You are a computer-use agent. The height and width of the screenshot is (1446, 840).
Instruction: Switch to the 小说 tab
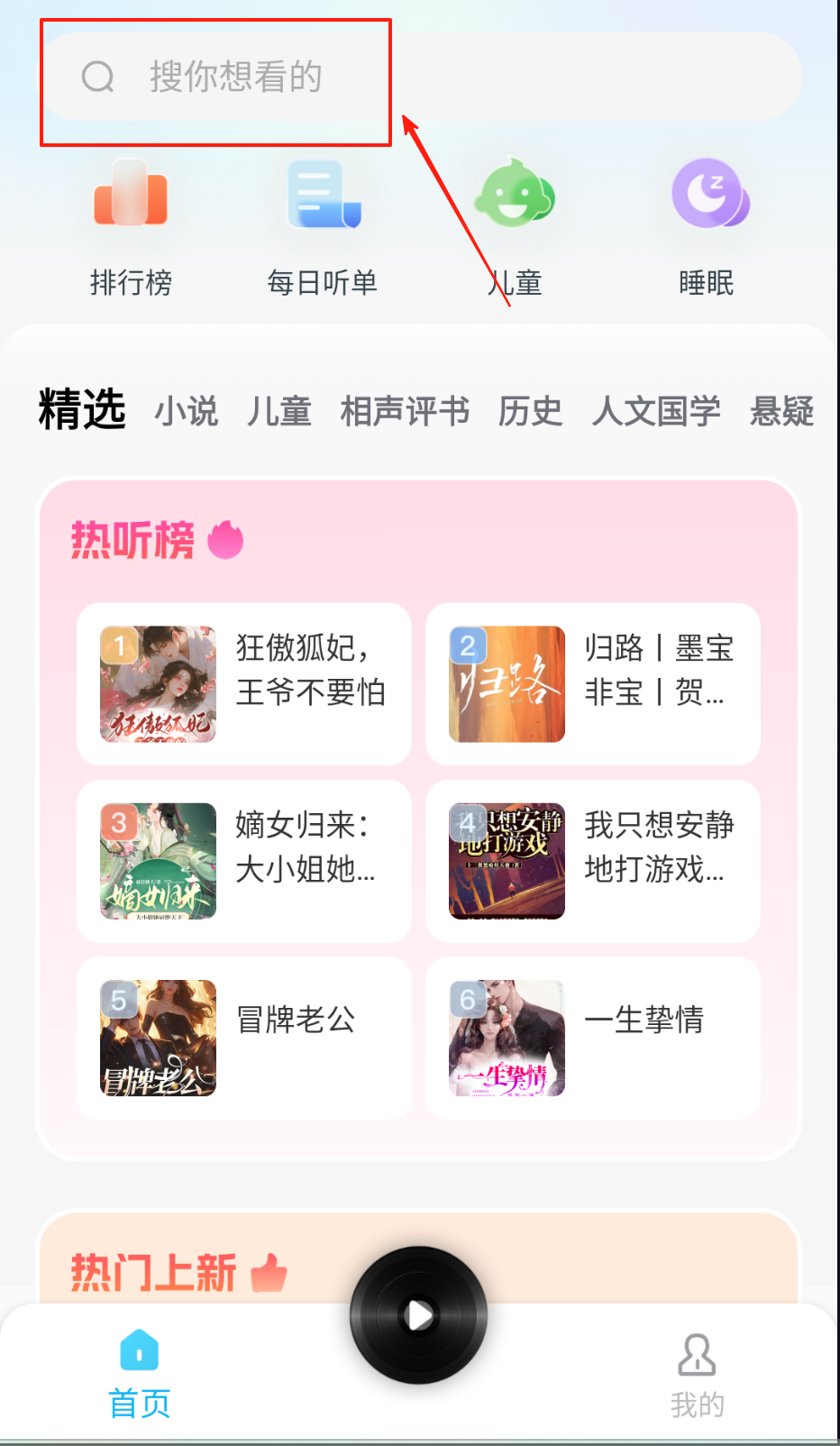(187, 411)
